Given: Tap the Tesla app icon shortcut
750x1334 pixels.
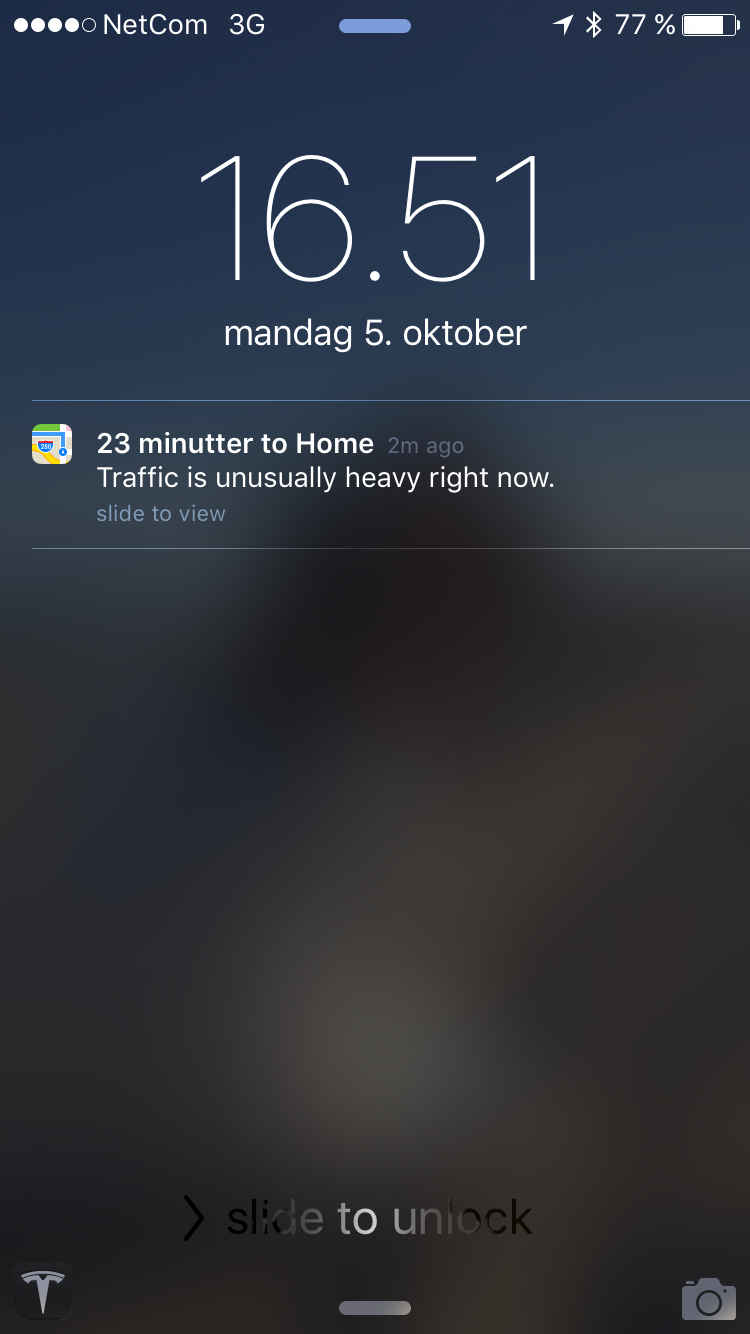Looking at the screenshot, I should 43,1291.
